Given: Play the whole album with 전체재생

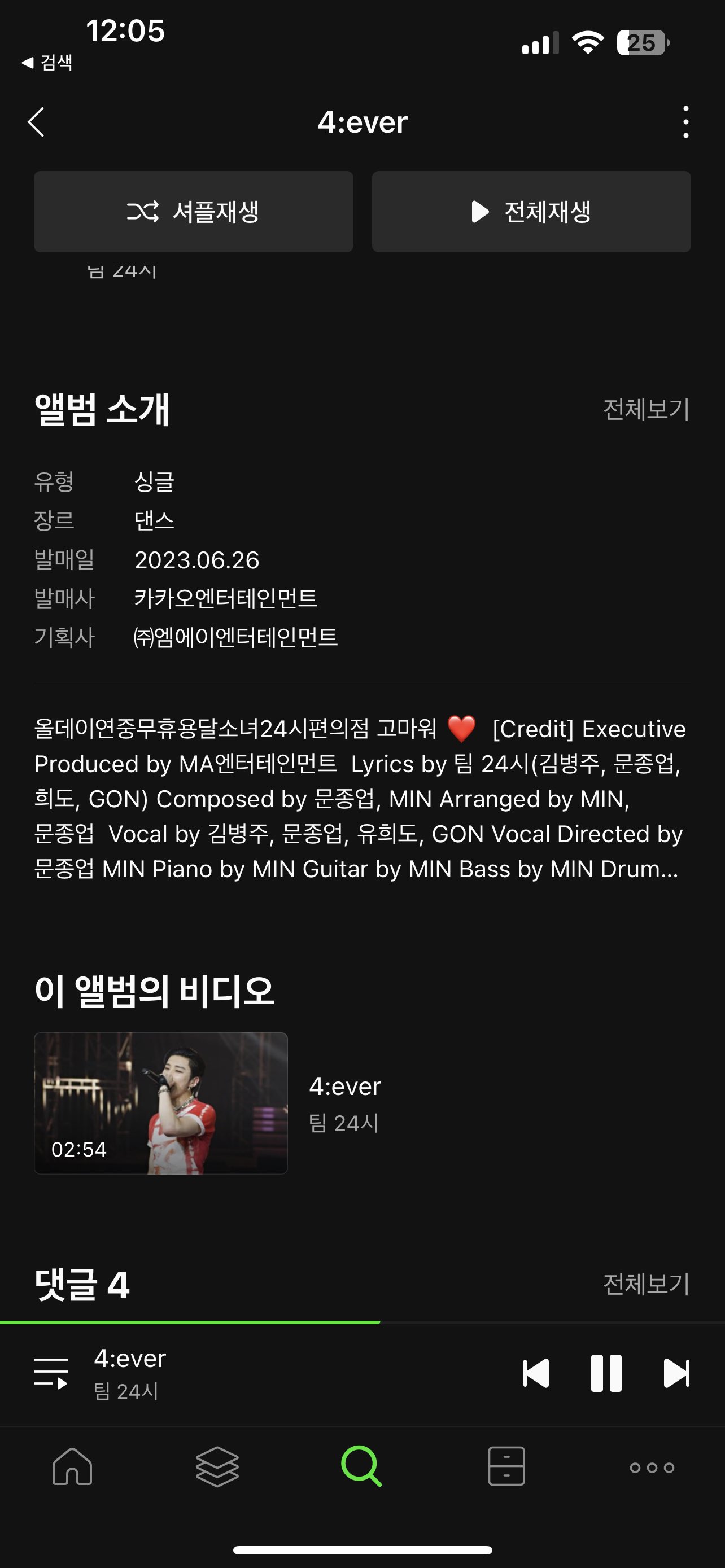Looking at the screenshot, I should (x=531, y=212).
